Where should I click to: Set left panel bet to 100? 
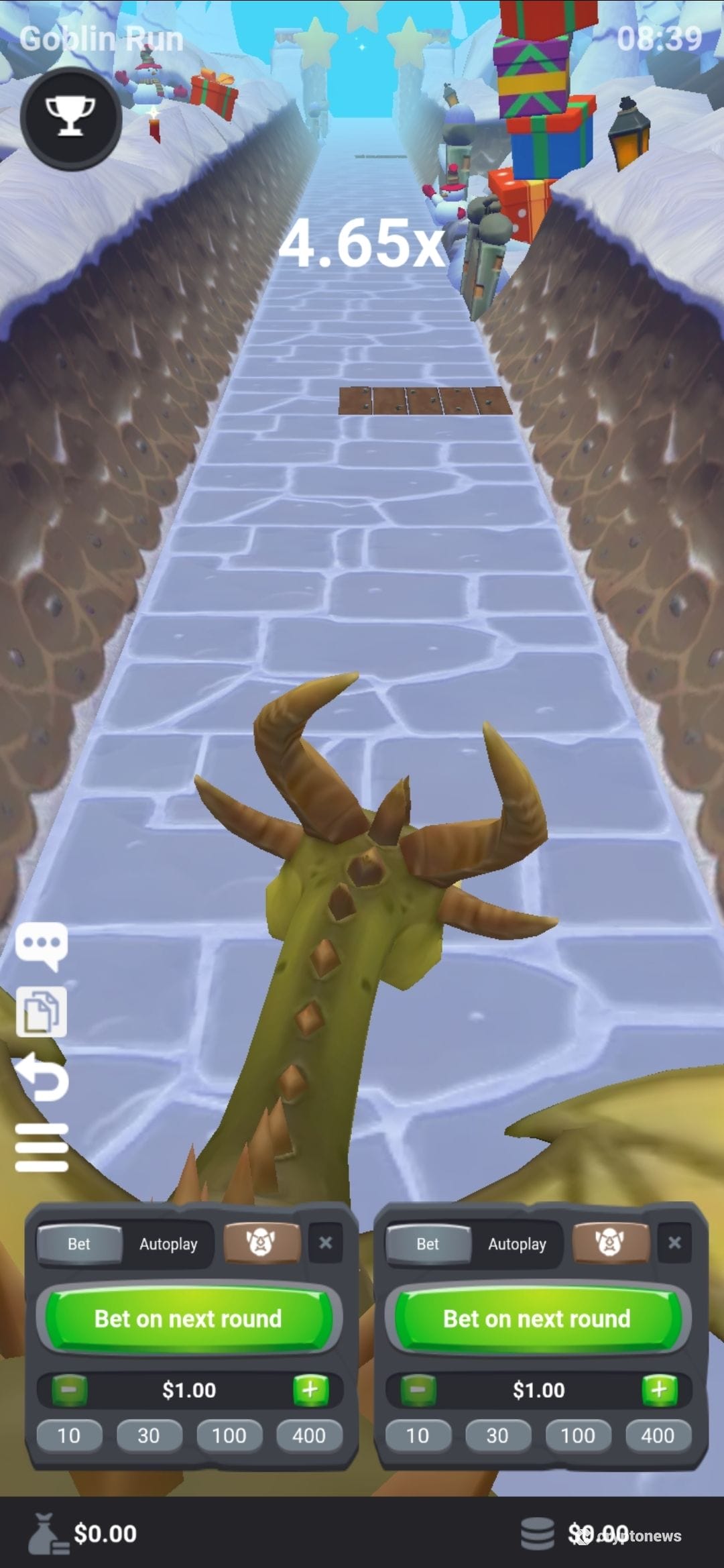(x=229, y=1435)
